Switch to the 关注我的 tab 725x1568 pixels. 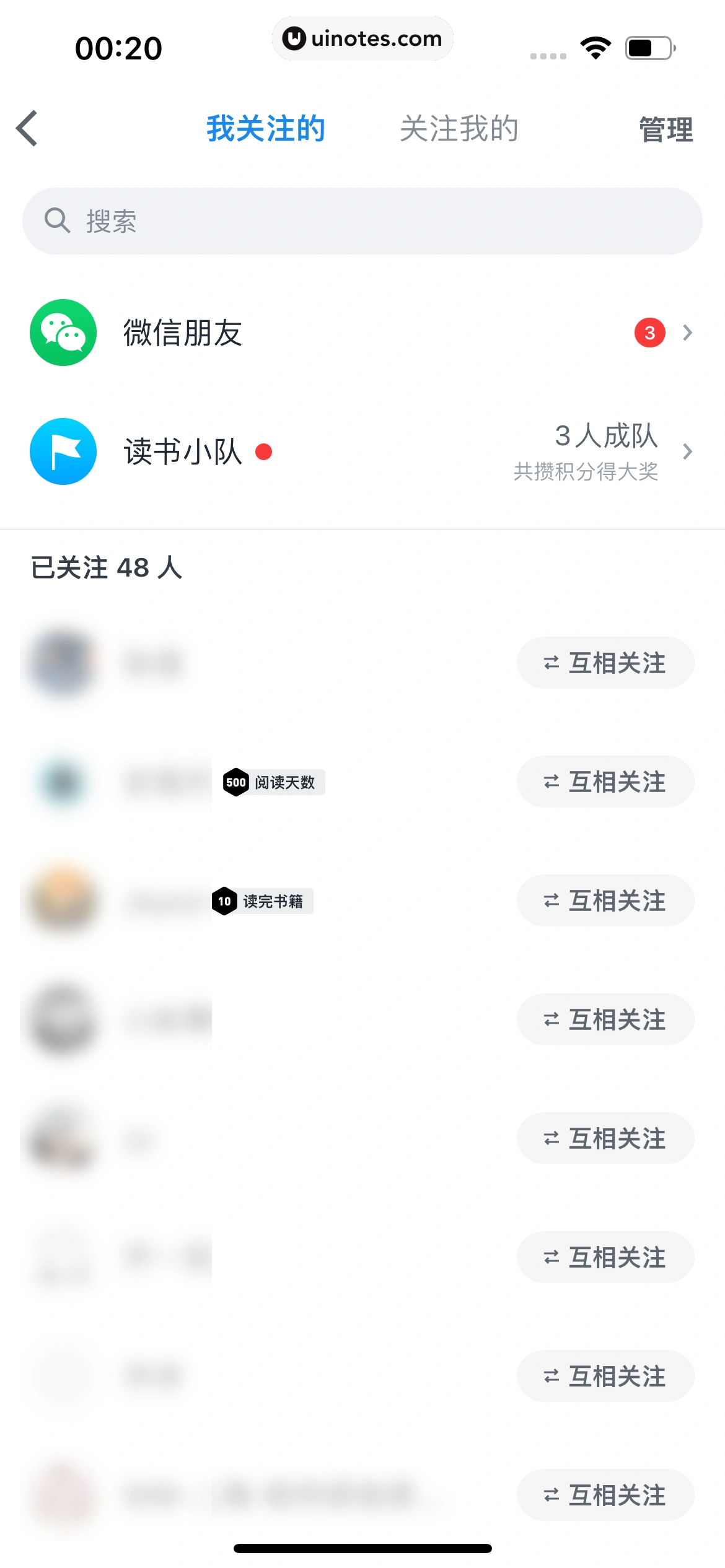(459, 129)
